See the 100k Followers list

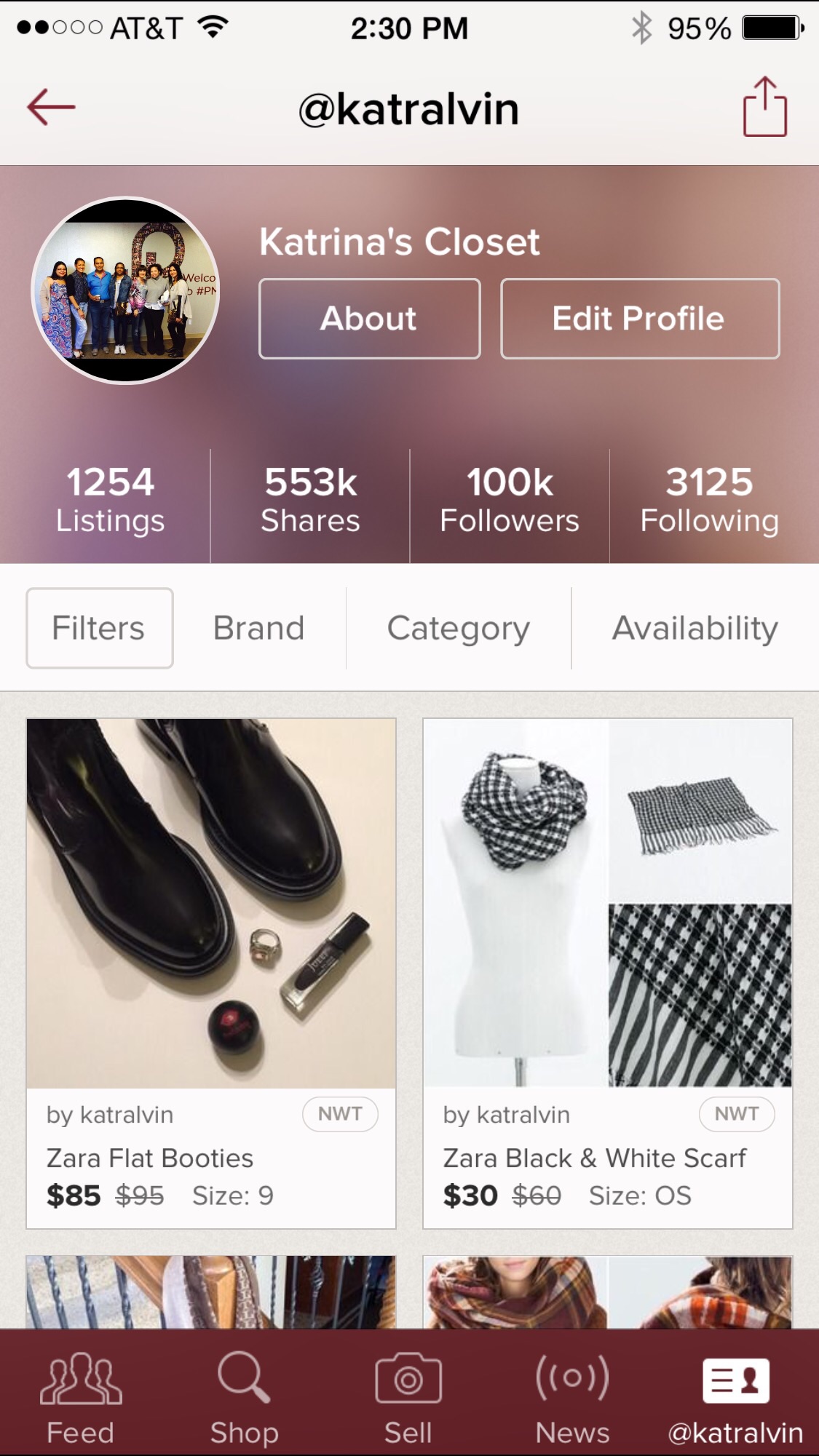pyautogui.click(x=510, y=501)
